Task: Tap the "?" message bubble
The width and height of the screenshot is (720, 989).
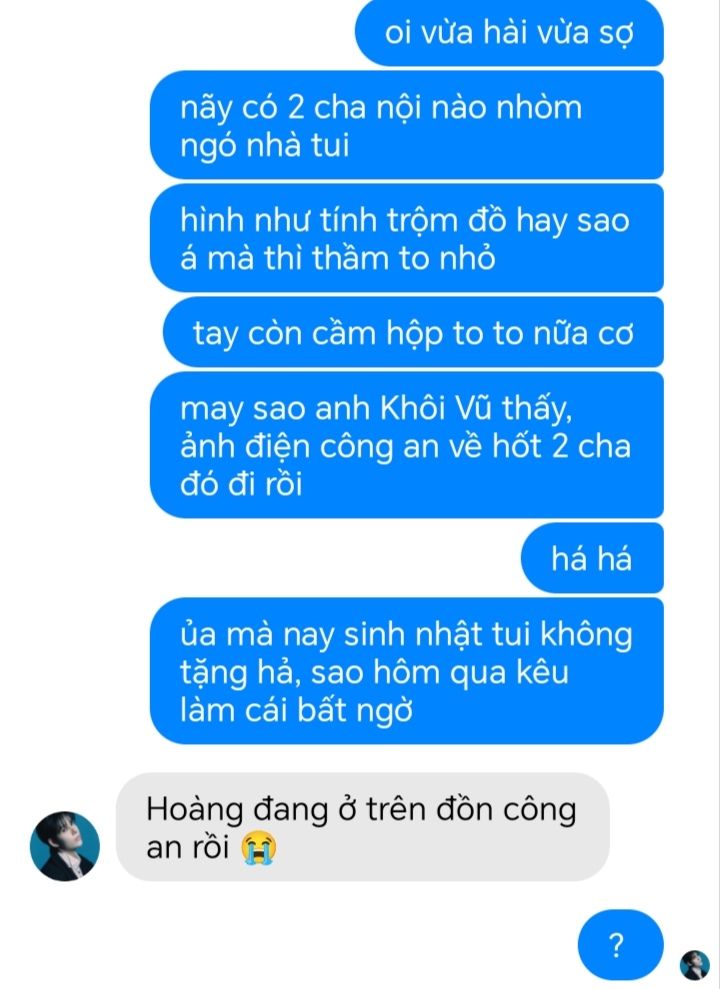Action: 620,944
